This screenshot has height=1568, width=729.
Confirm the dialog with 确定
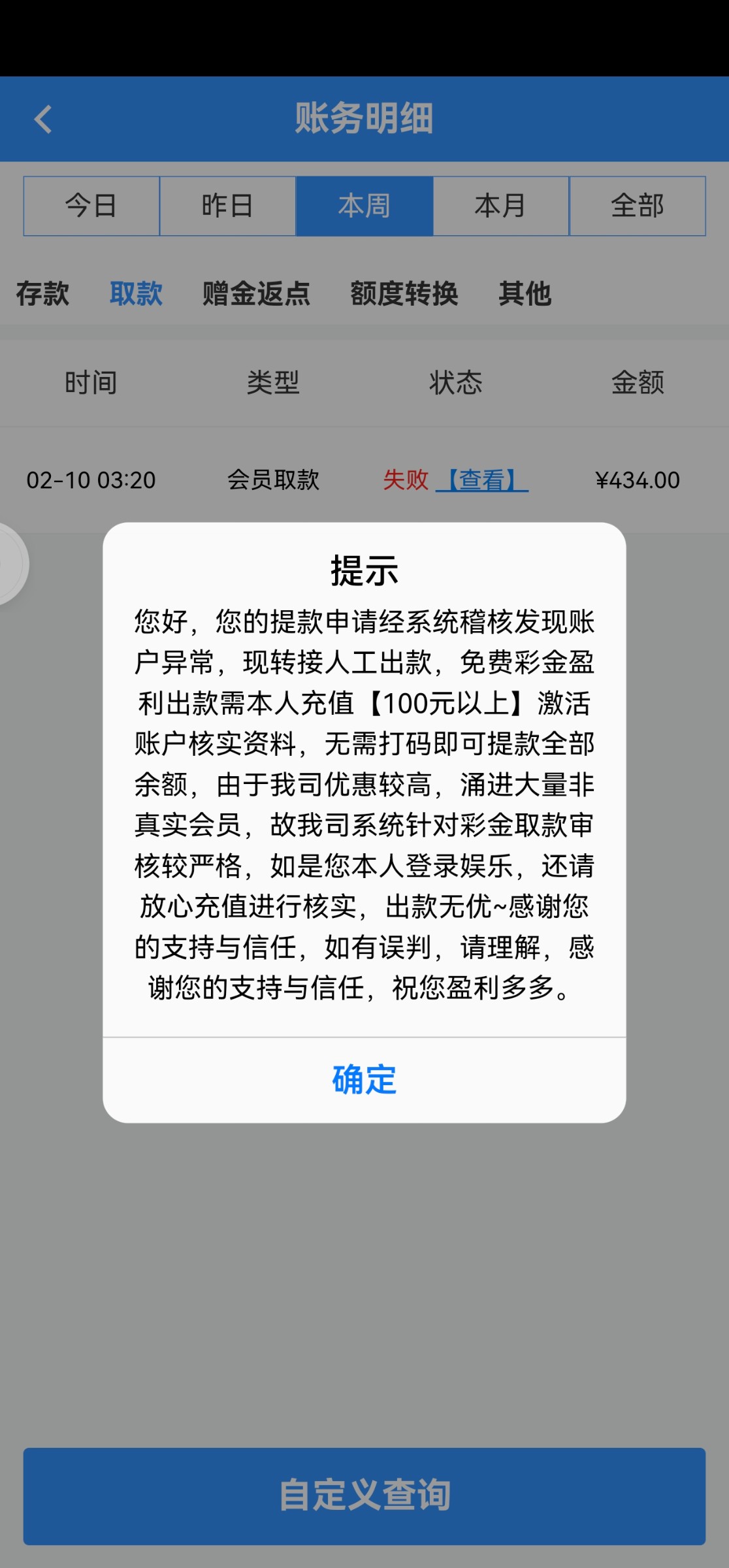tap(364, 1079)
